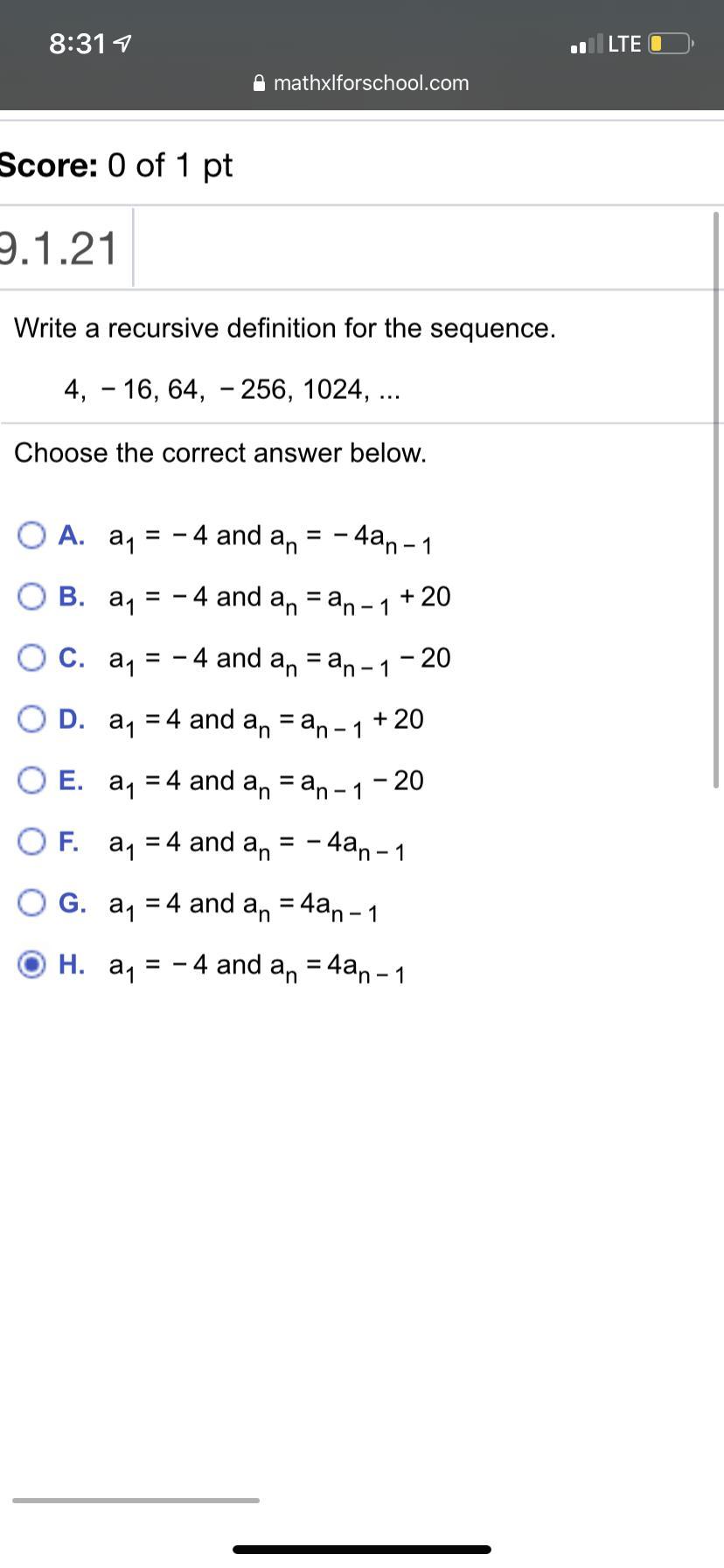Mark answer option F
Screen dimensions: 724x1568
pos(32,841)
